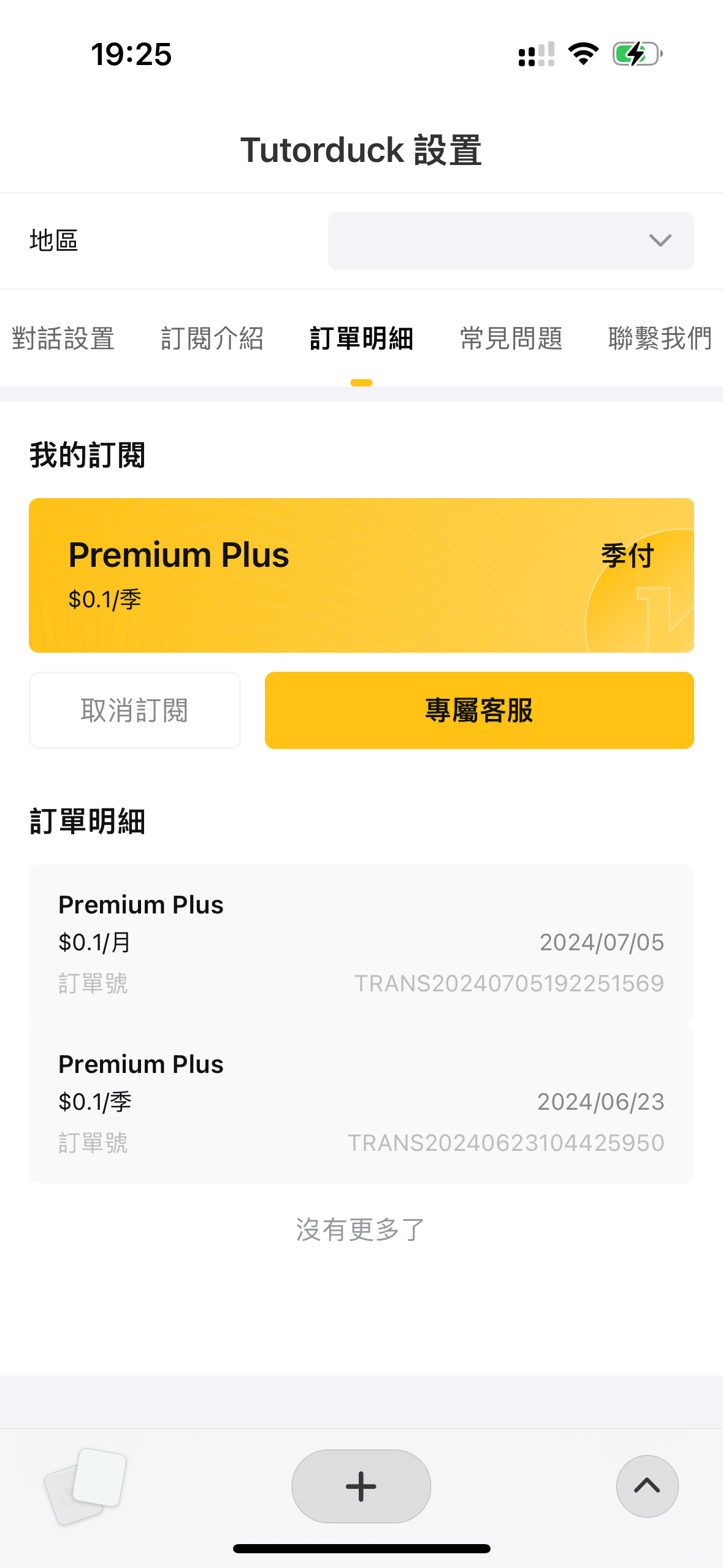This screenshot has width=723, height=1568.
Task: Tap the 取消訂閱 button
Action: pos(135,710)
